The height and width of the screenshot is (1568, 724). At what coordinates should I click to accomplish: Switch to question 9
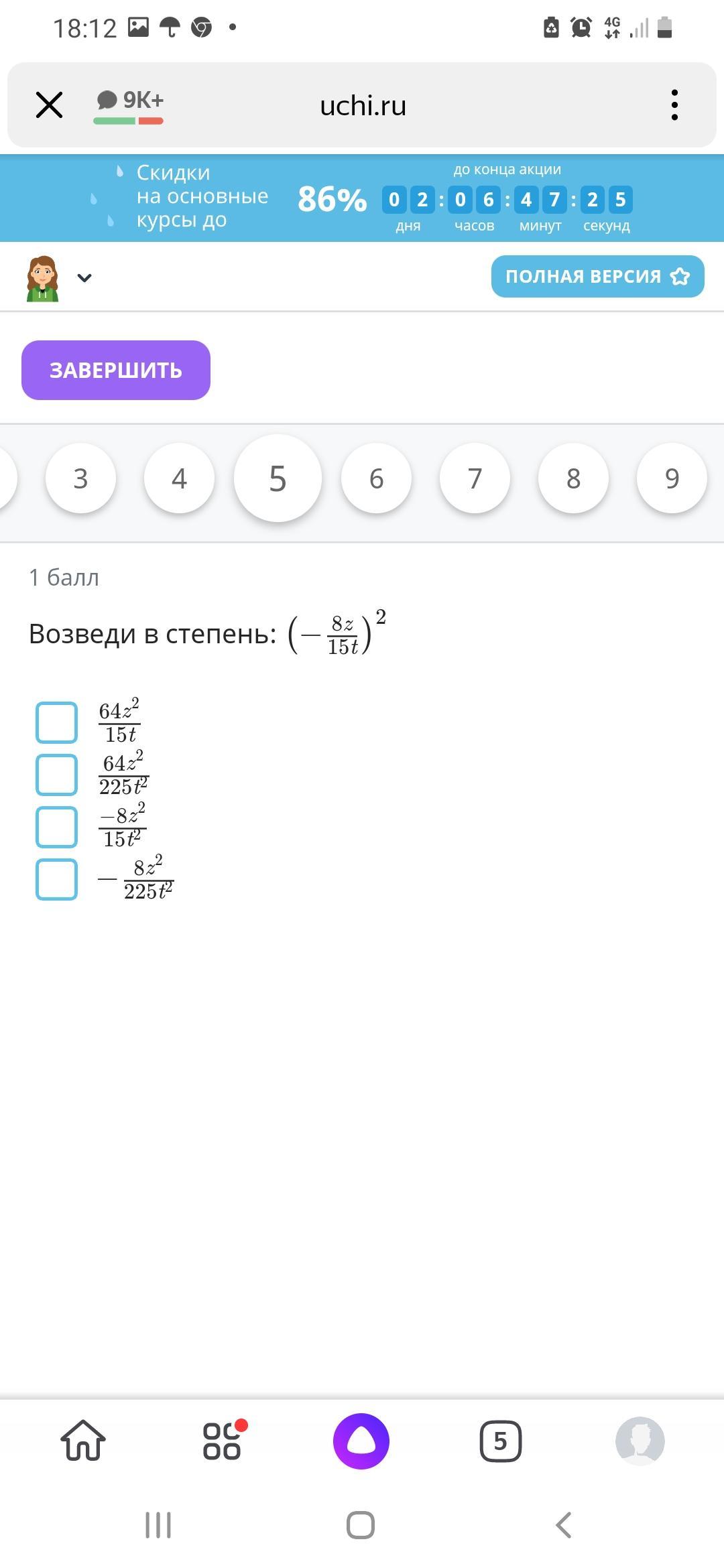click(x=672, y=478)
